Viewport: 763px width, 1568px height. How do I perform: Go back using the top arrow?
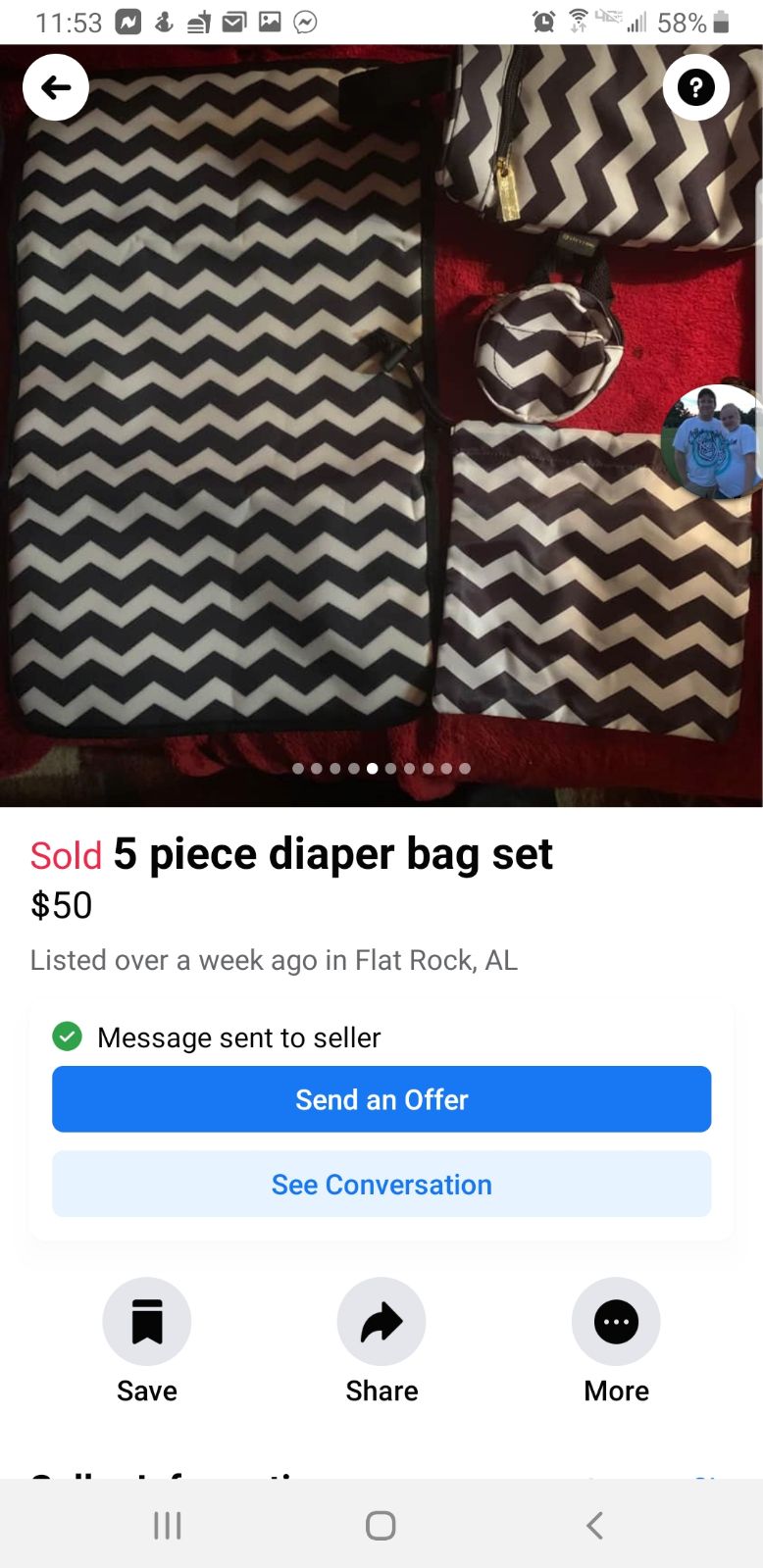56,88
